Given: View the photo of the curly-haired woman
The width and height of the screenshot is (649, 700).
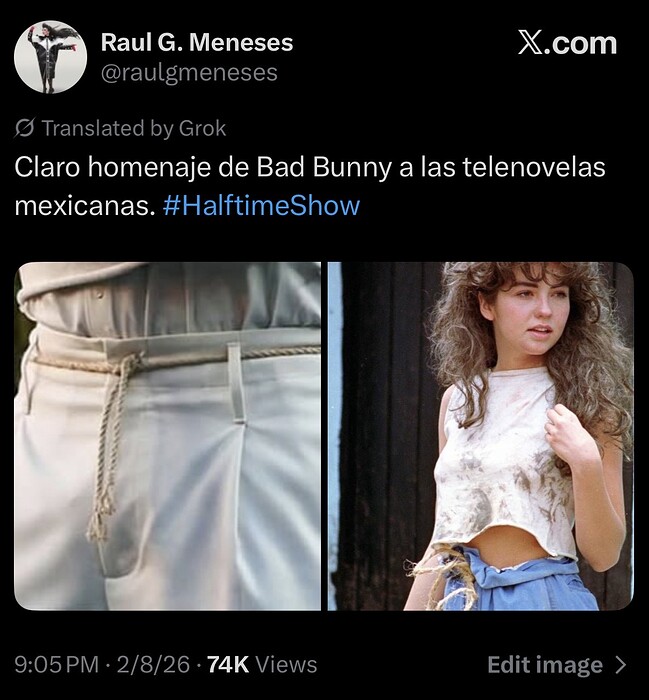Looking at the screenshot, I should coord(480,436).
